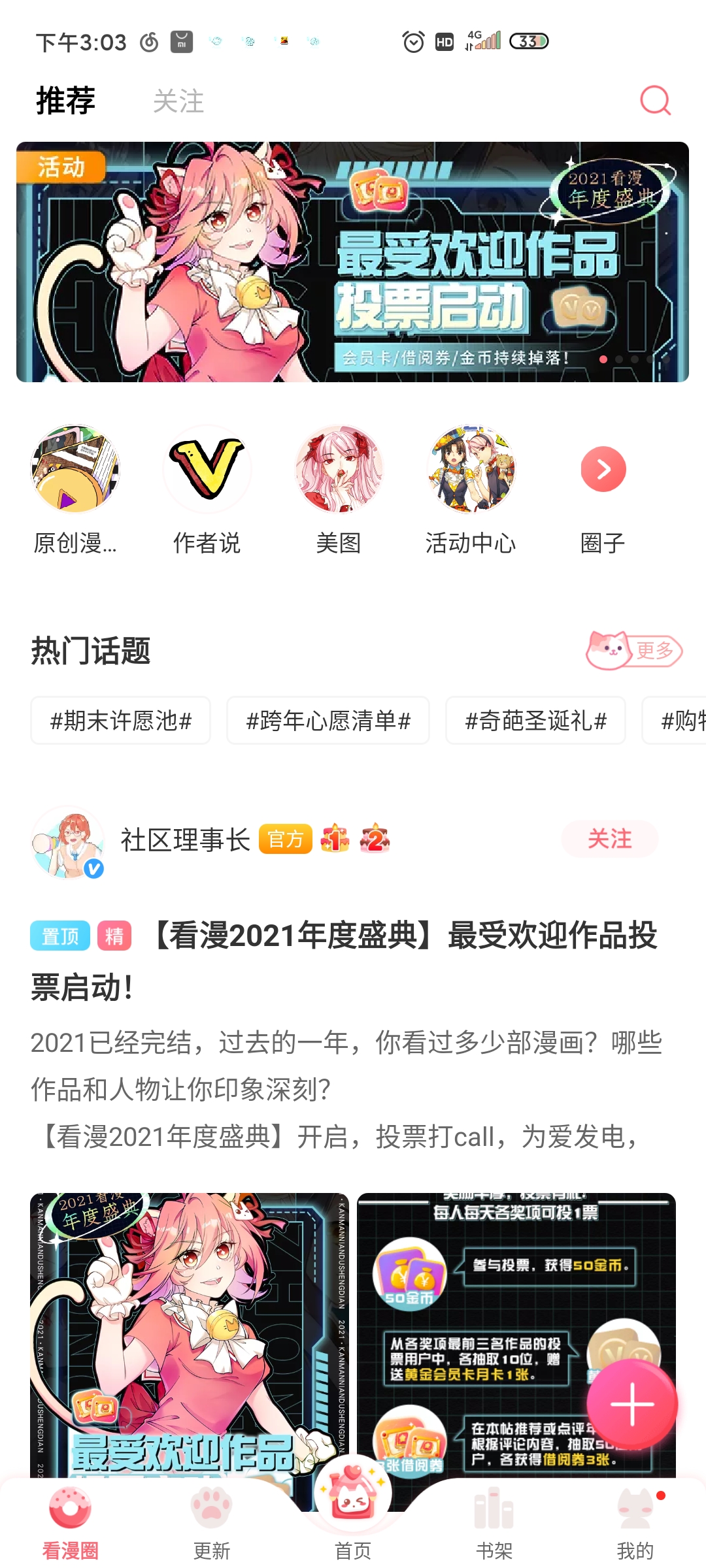Open 社区理事长's avatar profile
This screenshot has width=706, height=1568.
(69, 843)
